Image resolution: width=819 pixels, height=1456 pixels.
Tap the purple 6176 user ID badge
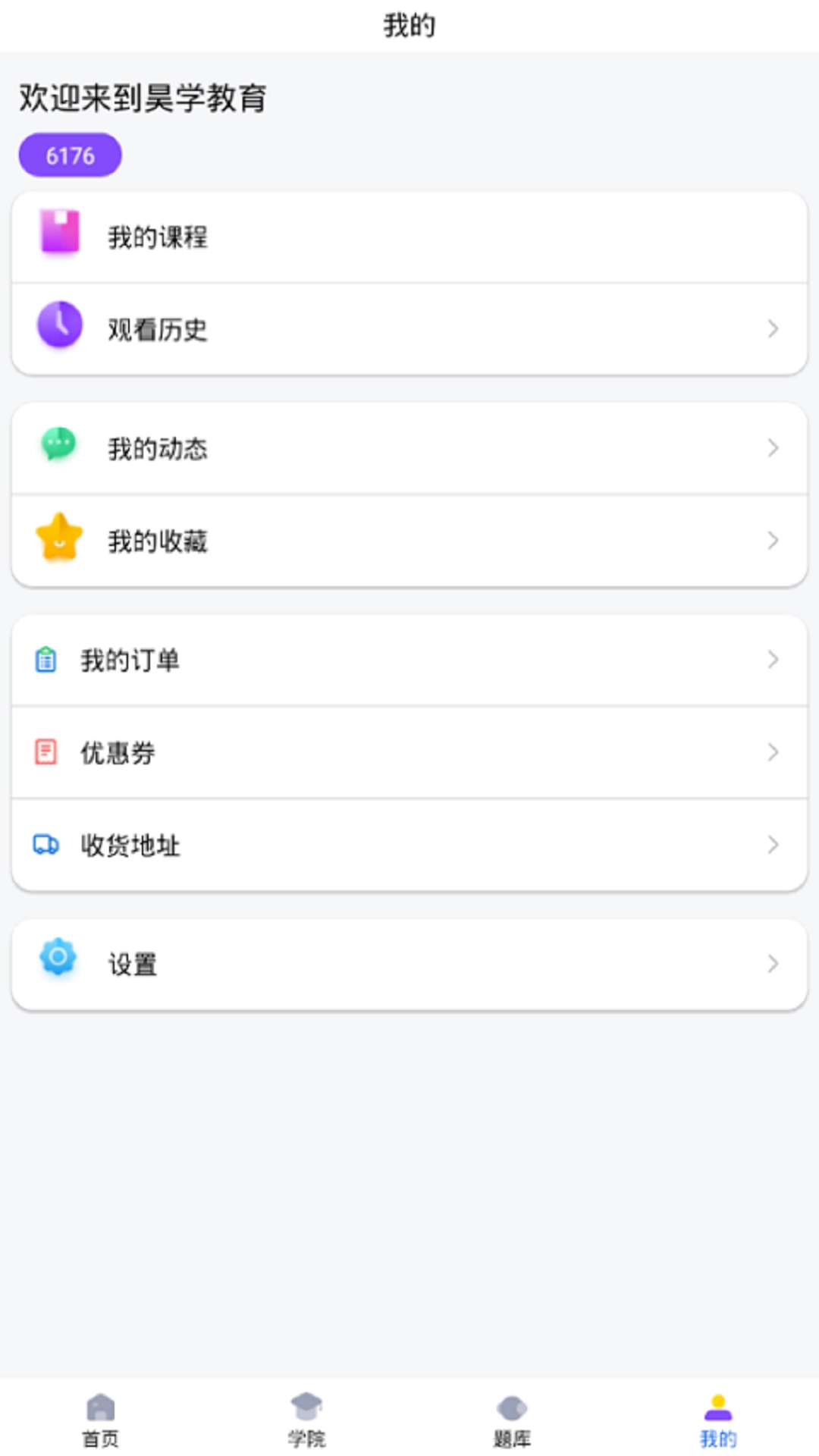click(x=69, y=154)
